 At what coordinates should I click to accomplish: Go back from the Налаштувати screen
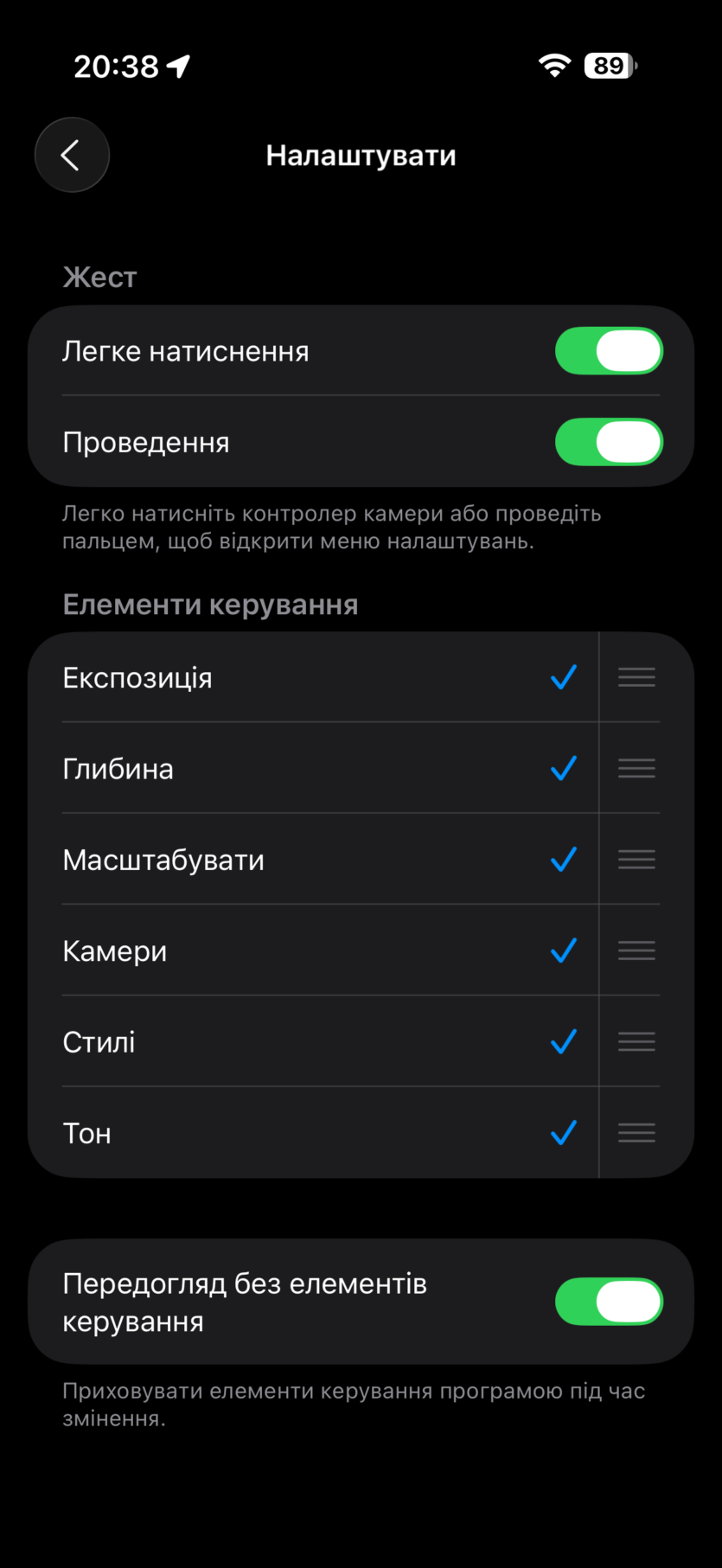pyautogui.click(x=72, y=156)
